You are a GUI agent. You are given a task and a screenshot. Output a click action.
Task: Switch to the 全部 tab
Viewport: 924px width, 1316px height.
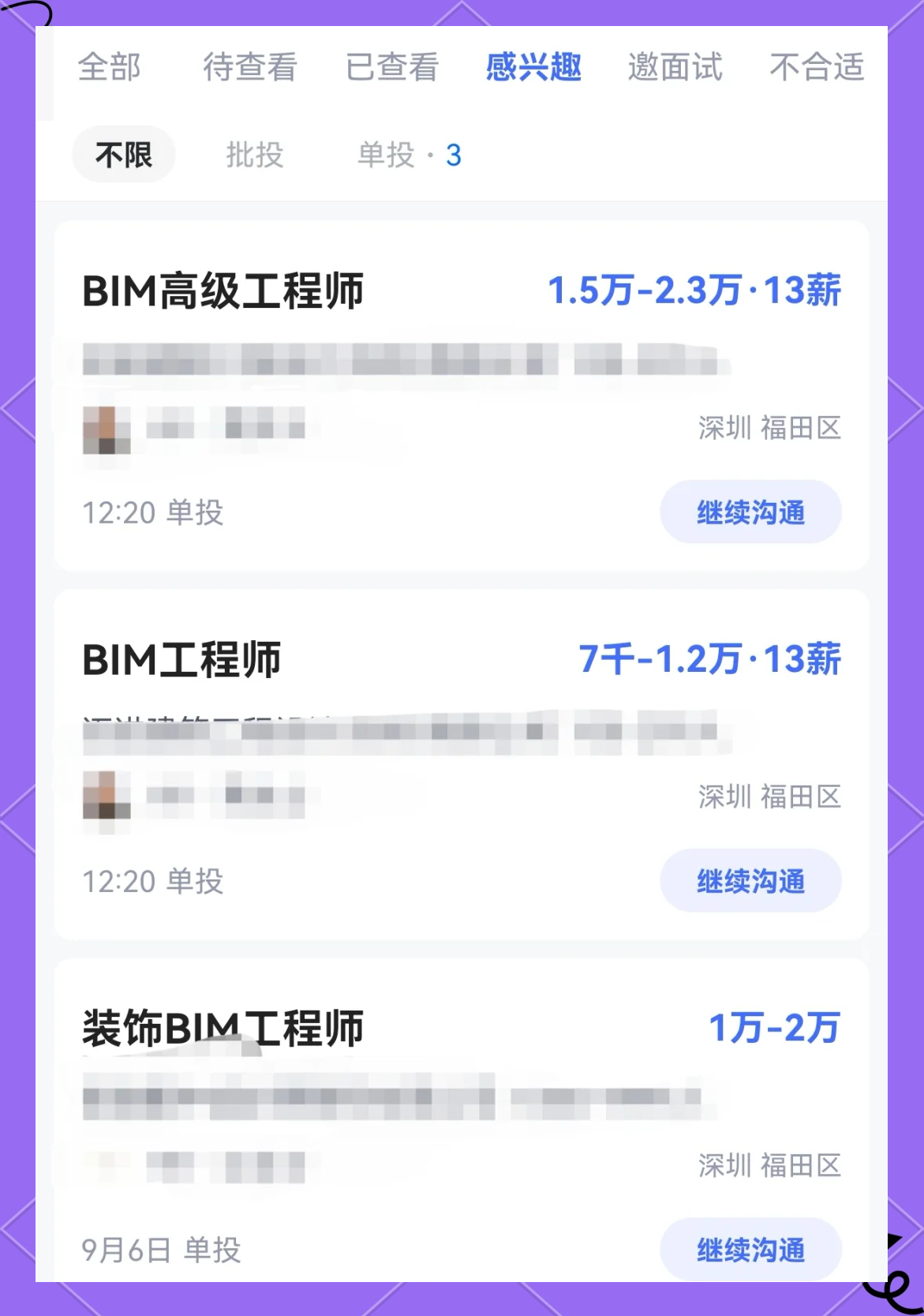(x=109, y=68)
